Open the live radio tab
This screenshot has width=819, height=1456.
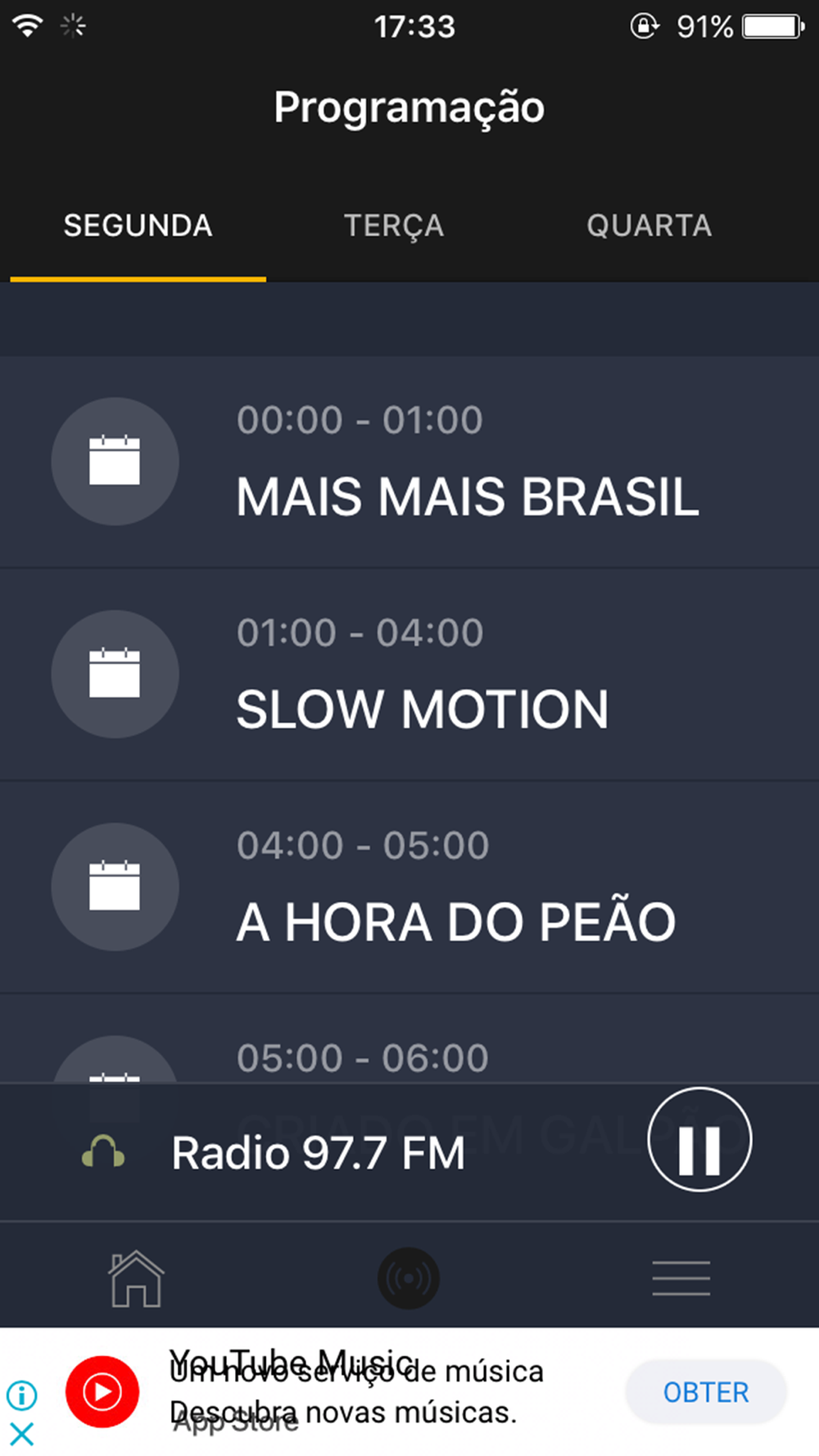click(409, 1278)
